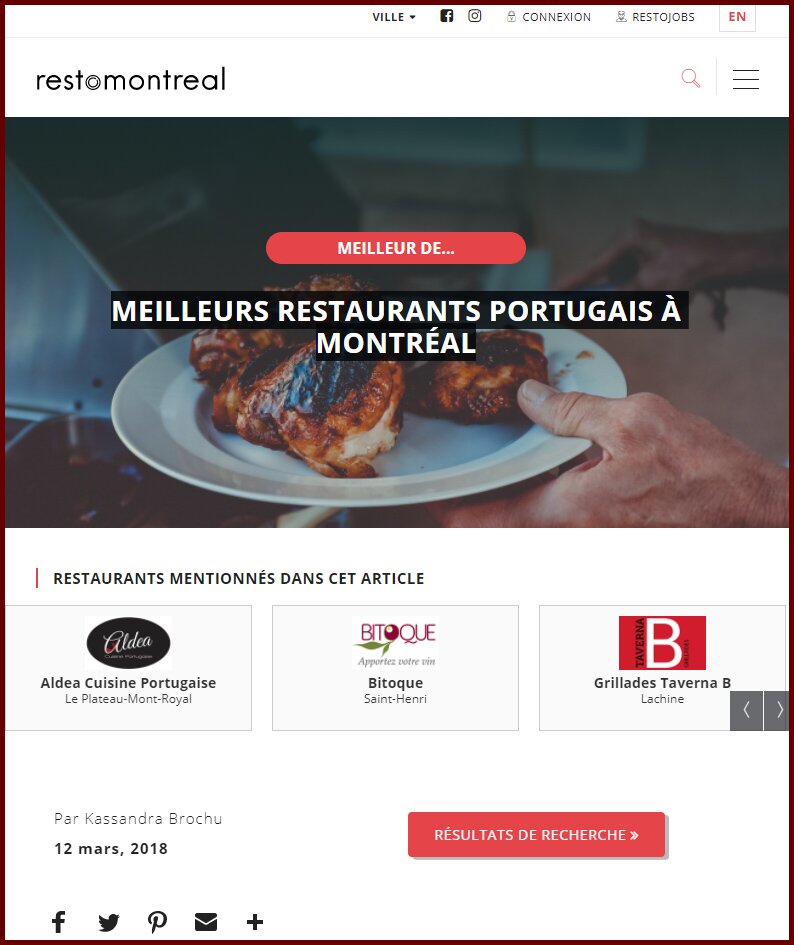Share this article on Twitter
Screen dimensions: 794x945
pos(108,922)
